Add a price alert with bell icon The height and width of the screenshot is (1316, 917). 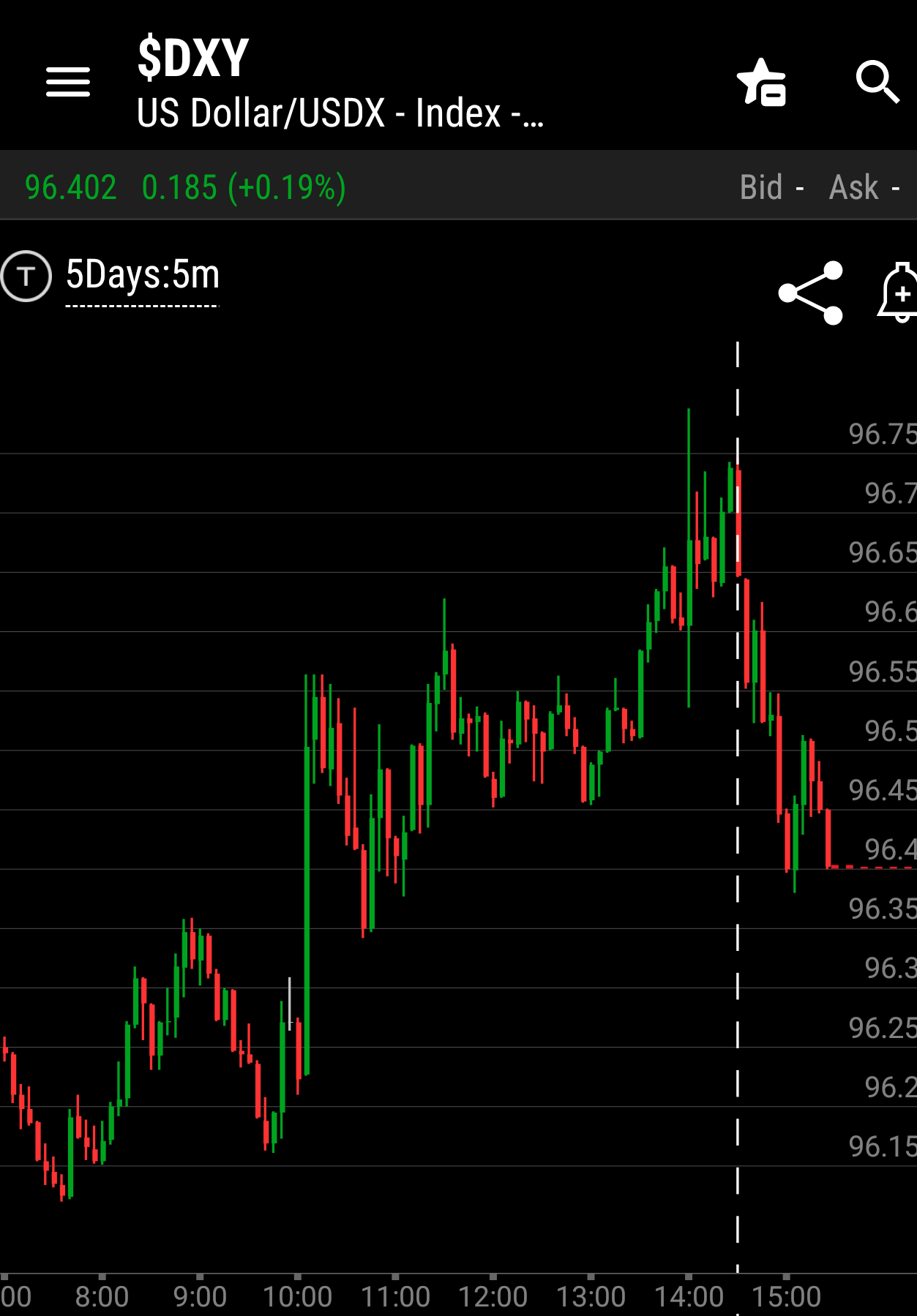tap(899, 293)
